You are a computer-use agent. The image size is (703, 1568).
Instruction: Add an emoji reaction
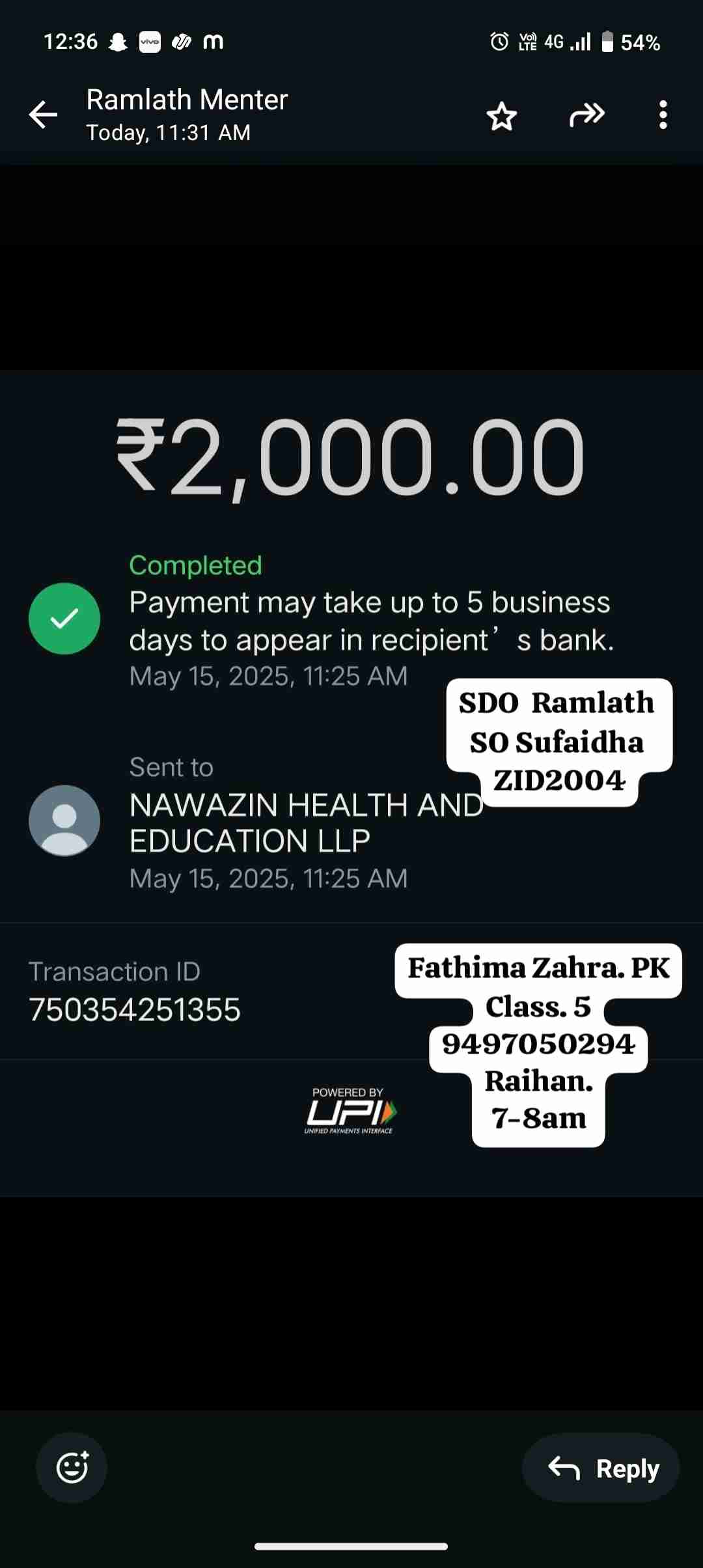[x=72, y=1468]
